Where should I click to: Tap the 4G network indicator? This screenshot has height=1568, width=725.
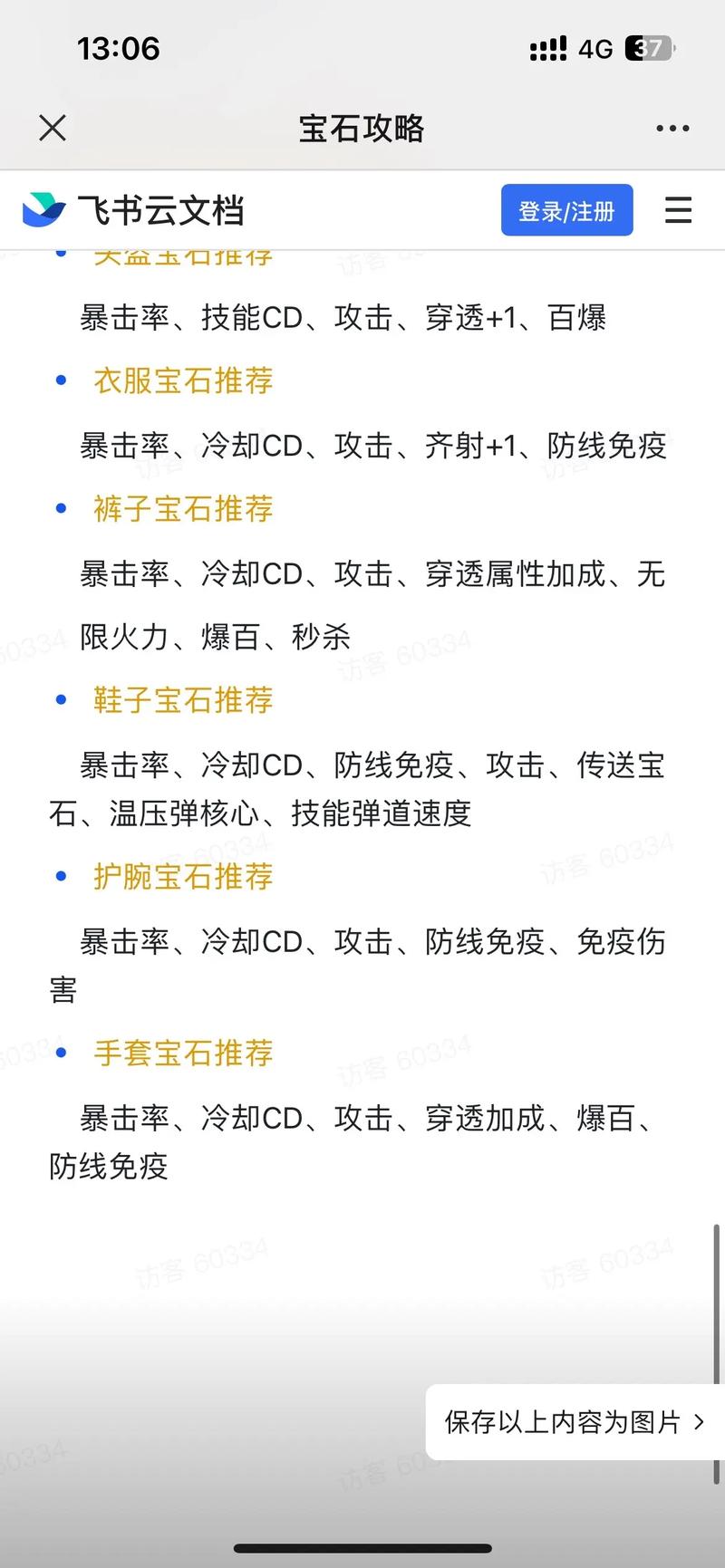point(595,48)
